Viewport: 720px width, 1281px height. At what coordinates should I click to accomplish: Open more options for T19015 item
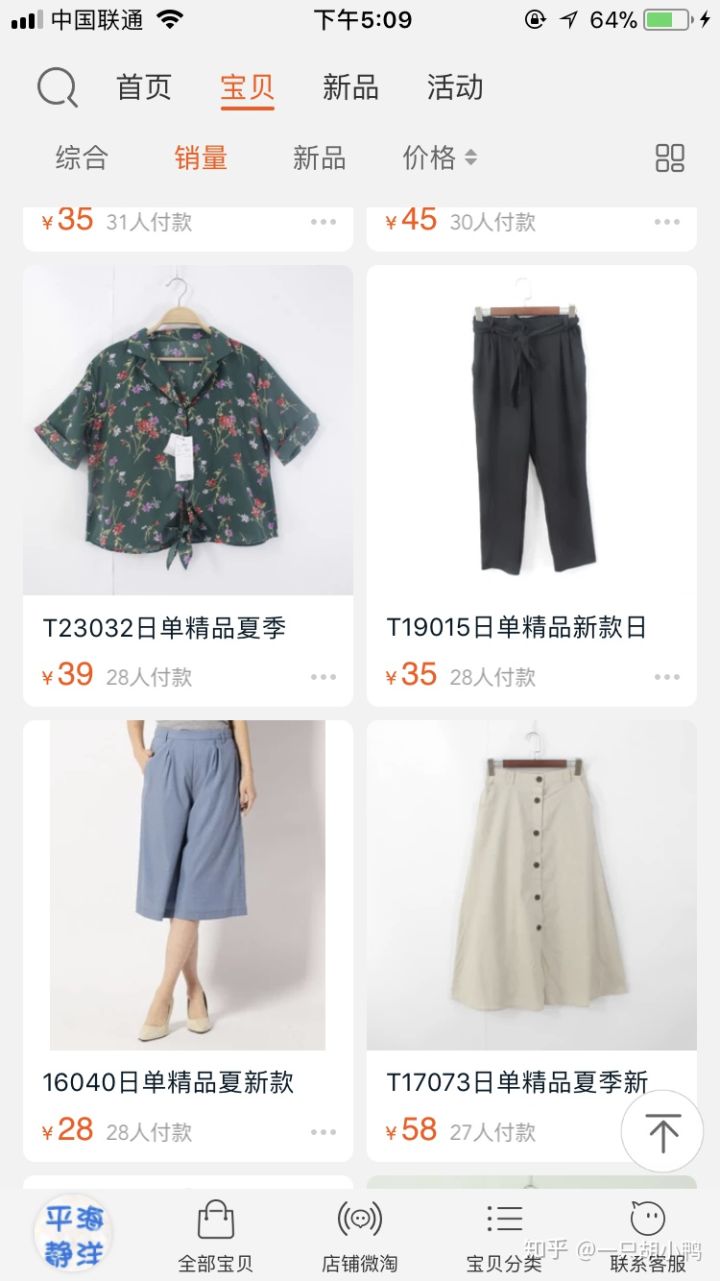click(x=667, y=677)
